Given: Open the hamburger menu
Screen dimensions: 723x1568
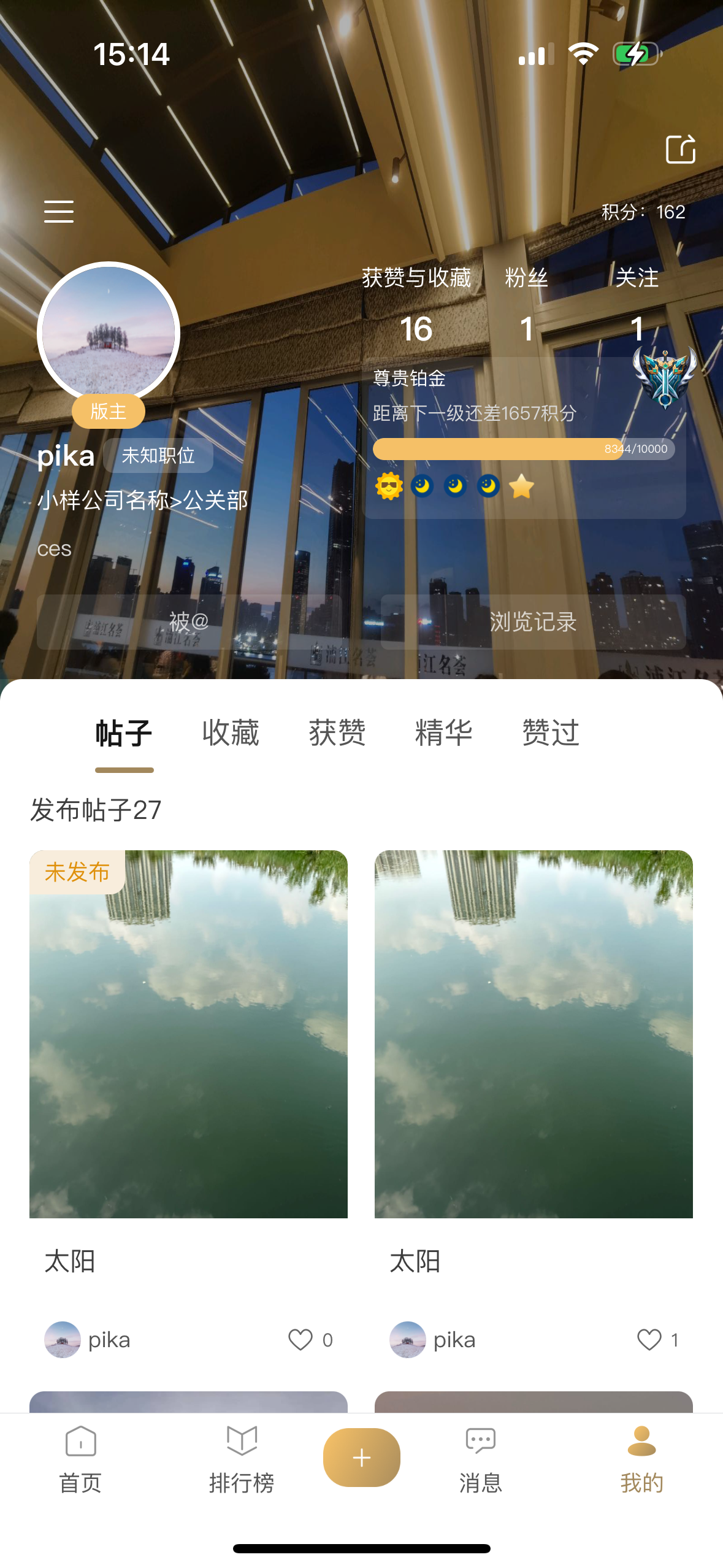Looking at the screenshot, I should (59, 210).
